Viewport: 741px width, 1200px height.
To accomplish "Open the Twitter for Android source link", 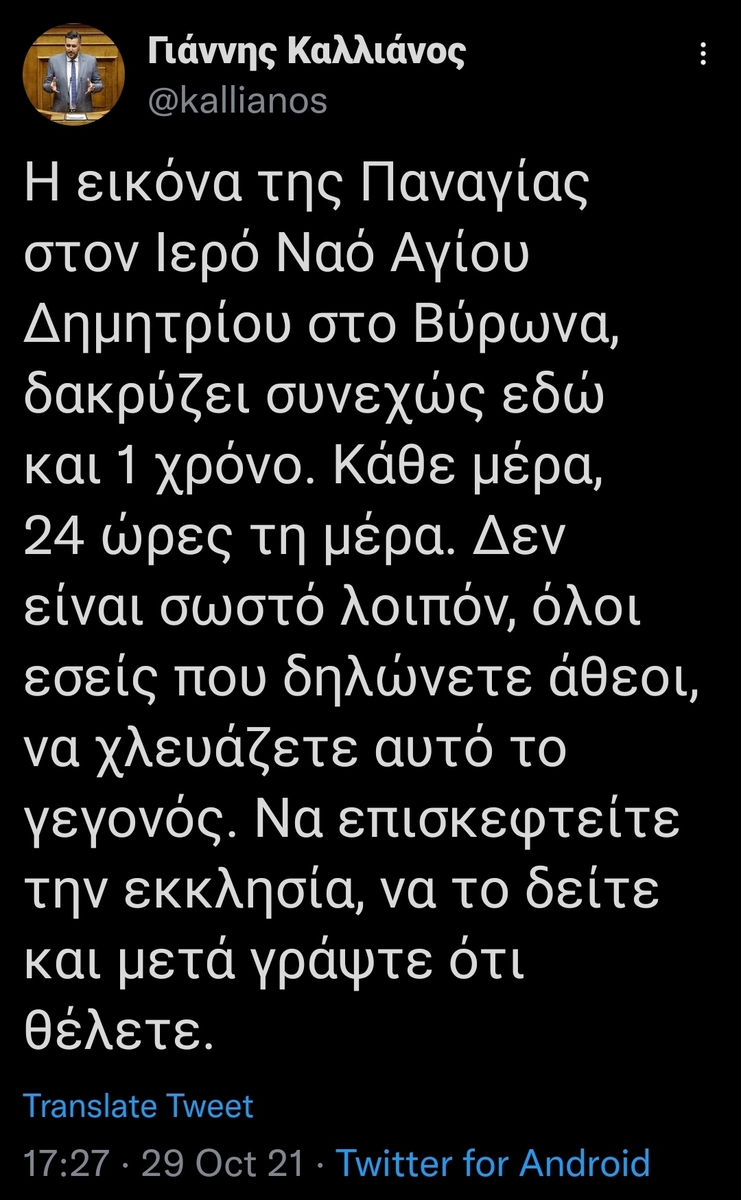I will coord(492,1164).
